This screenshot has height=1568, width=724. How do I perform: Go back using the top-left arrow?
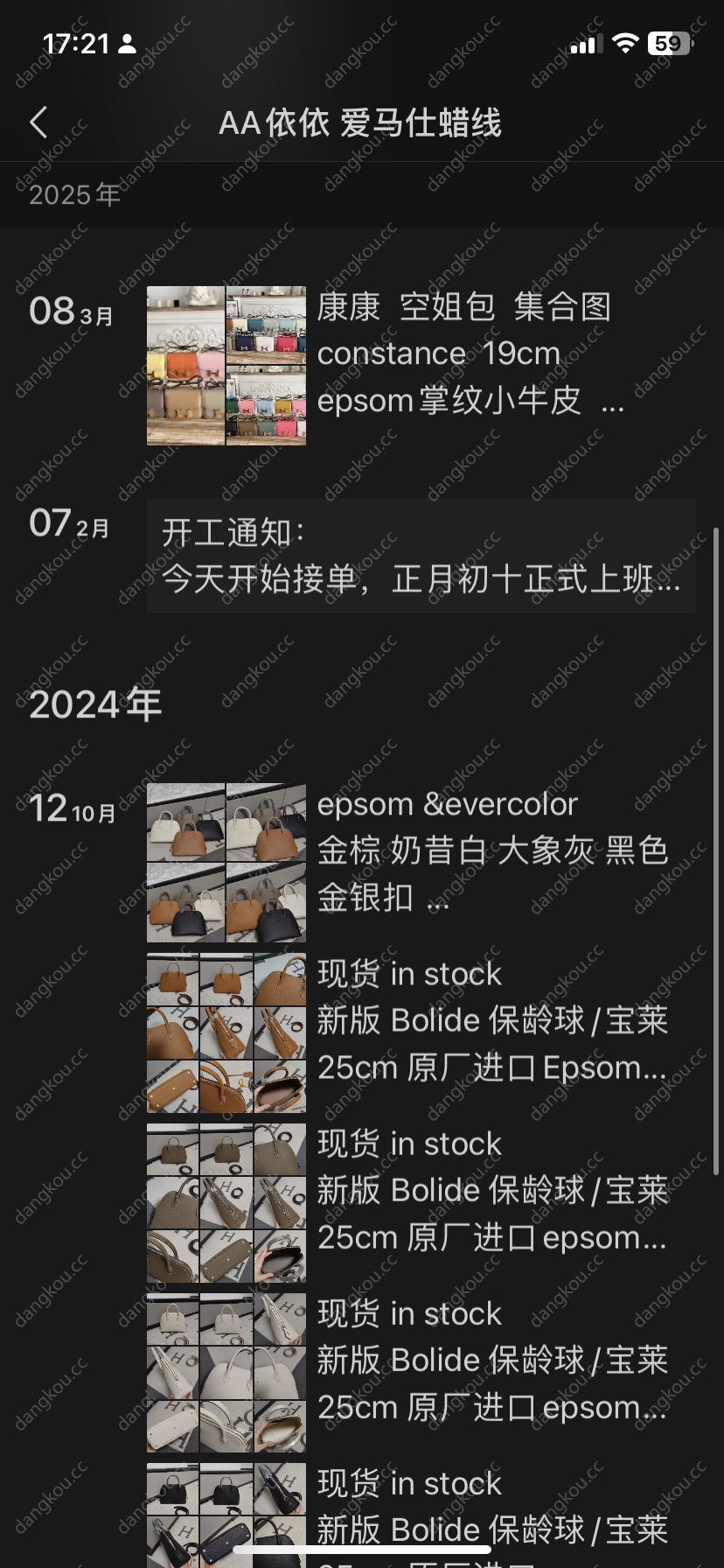pos(38,123)
